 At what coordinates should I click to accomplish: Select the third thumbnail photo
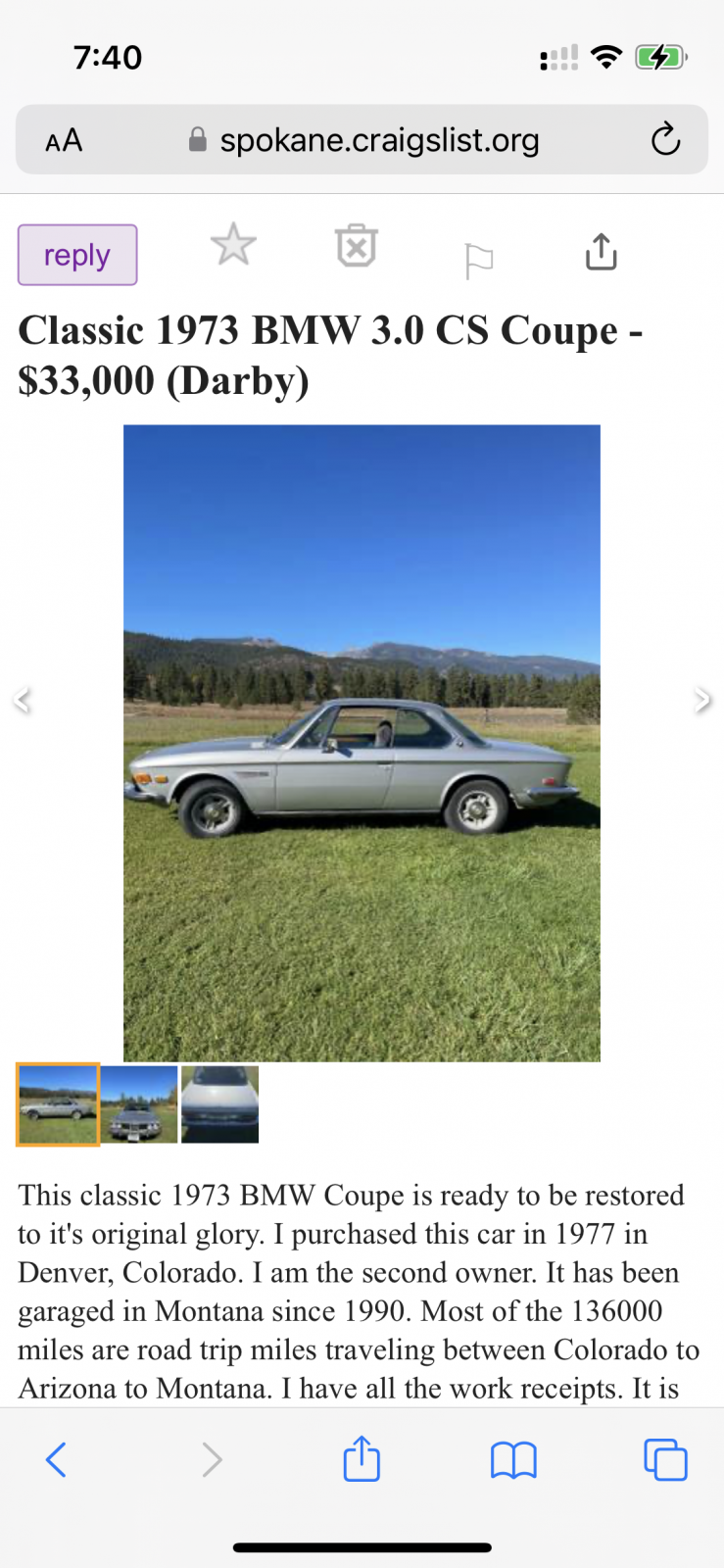tap(220, 1104)
